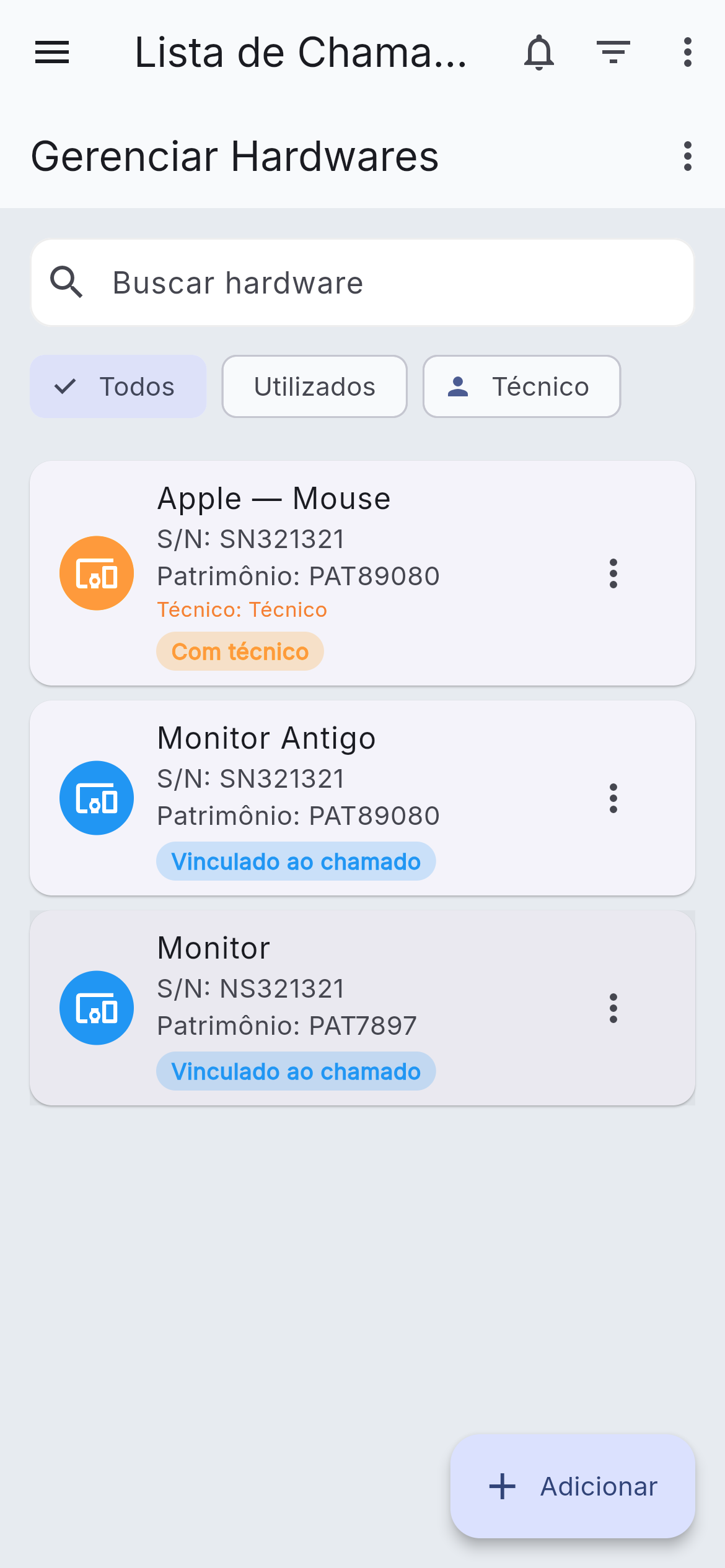The height and width of the screenshot is (1568, 725).
Task: Click the Buscar hardware search field
Action: (362, 282)
